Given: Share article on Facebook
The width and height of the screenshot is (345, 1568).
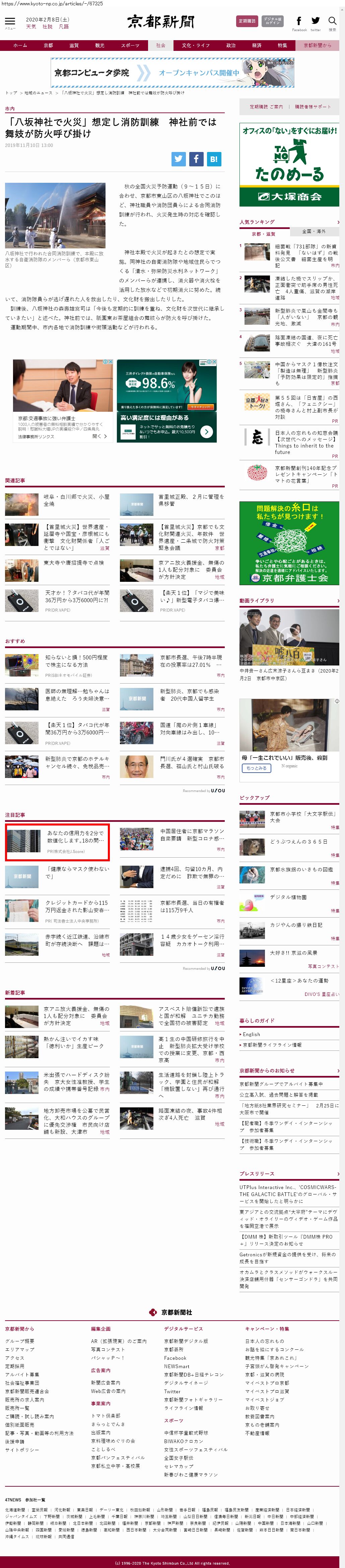Looking at the screenshot, I should click(x=196, y=159).
